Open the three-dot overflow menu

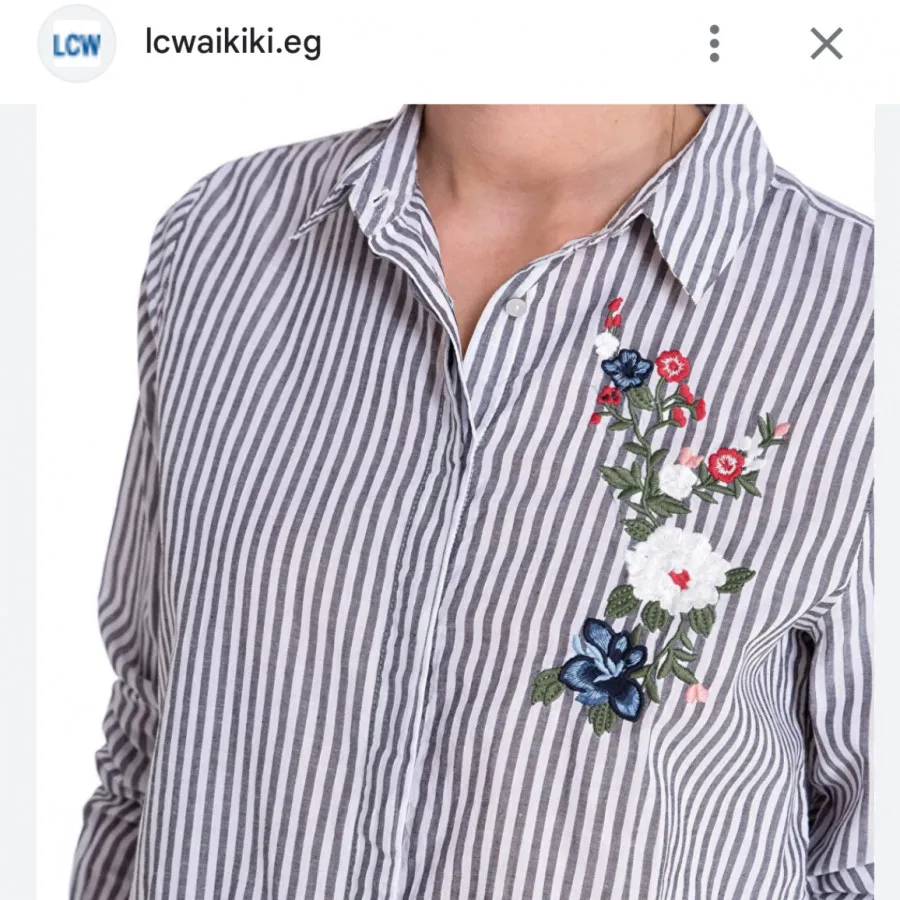714,44
